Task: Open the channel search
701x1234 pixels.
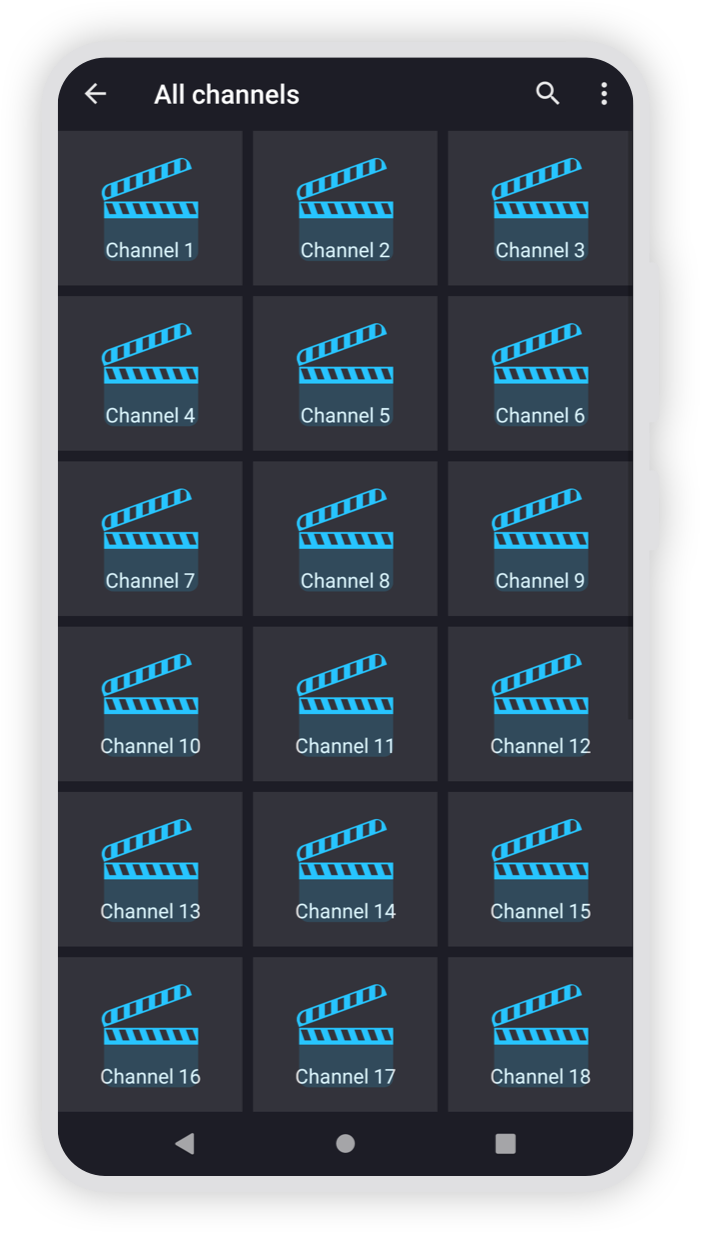Action: pyautogui.click(x=547, y=94)
